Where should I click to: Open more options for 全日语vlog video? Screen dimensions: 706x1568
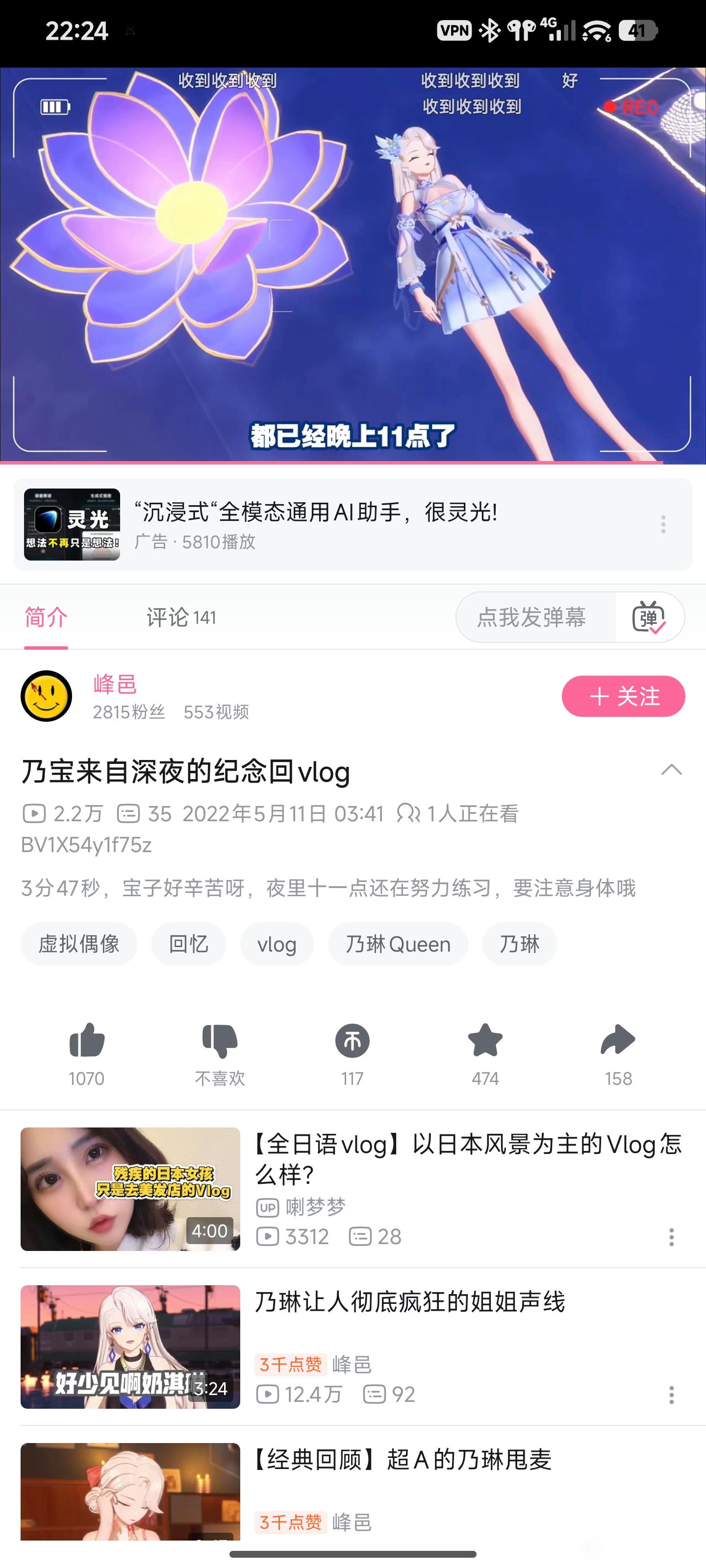[671, 1237]
